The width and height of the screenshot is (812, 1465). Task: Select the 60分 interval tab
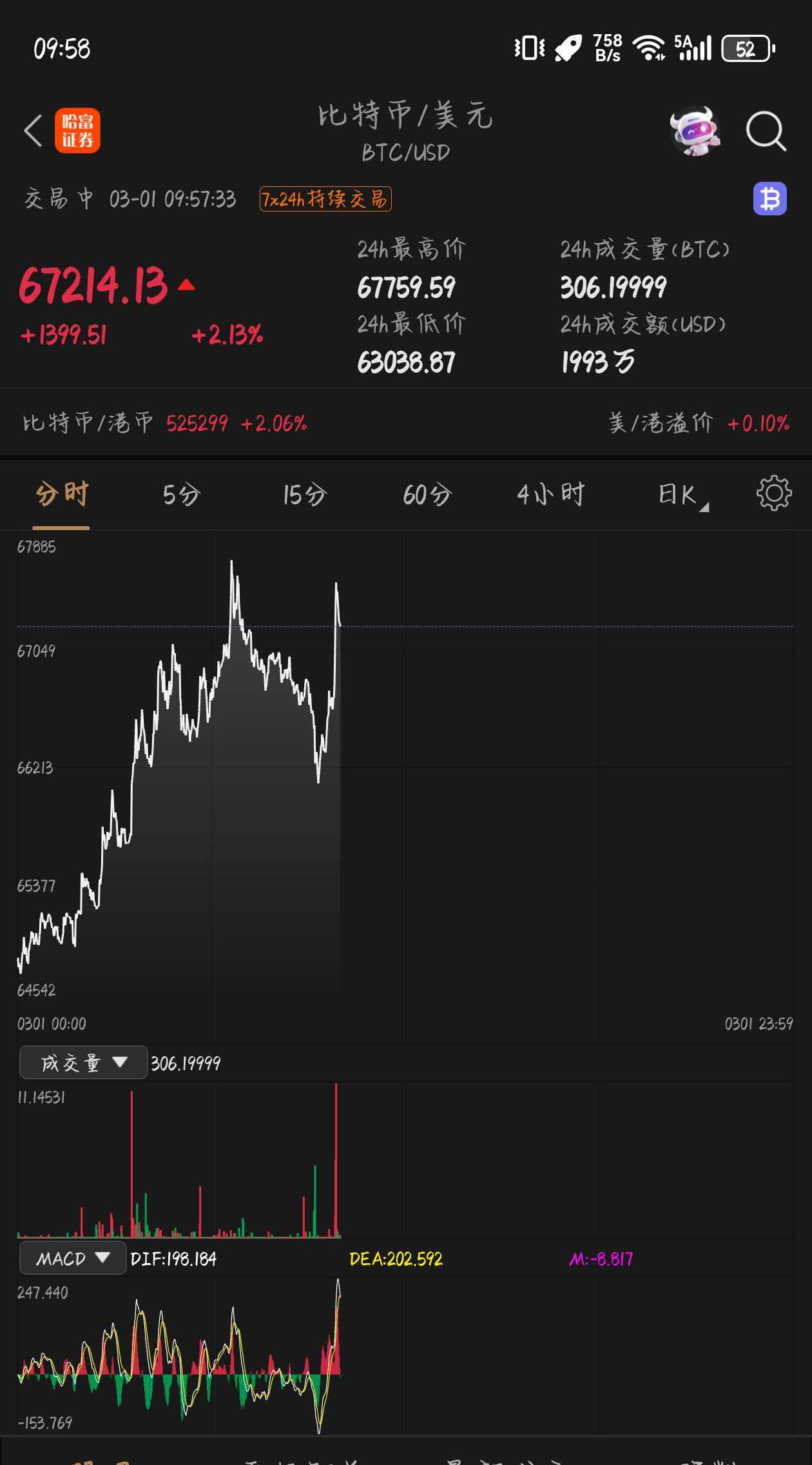(x=427, y=495)
